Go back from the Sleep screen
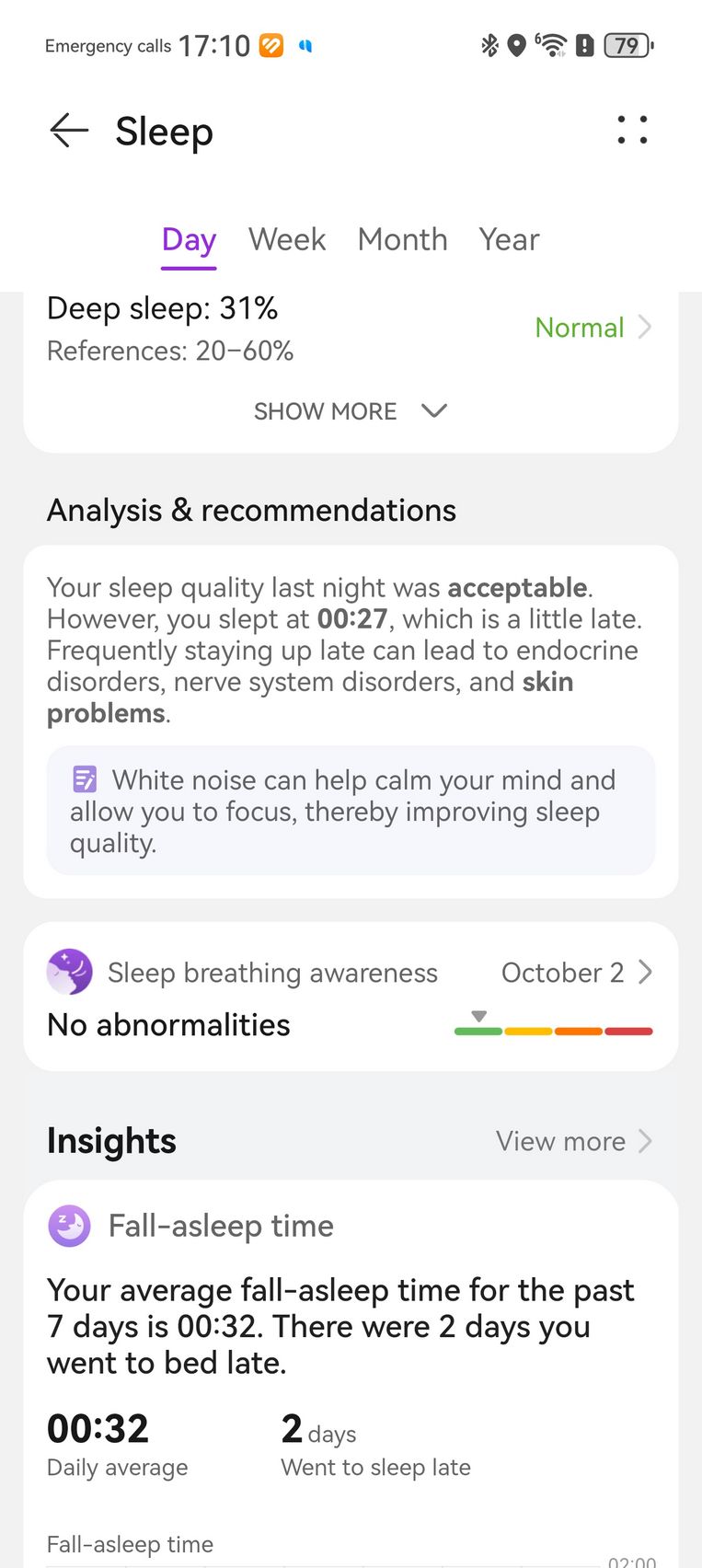 (69, 131)
